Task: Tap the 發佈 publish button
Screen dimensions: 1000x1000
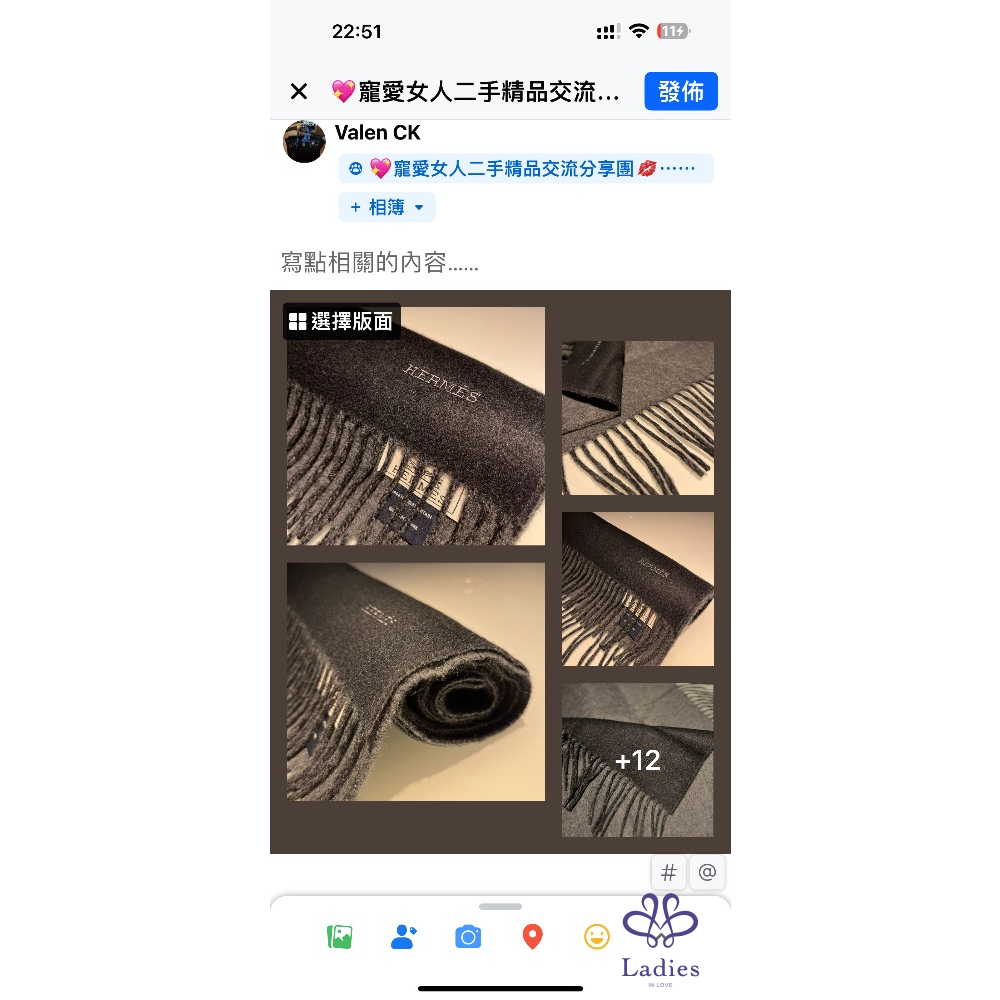Action: (x=681, y=92)
